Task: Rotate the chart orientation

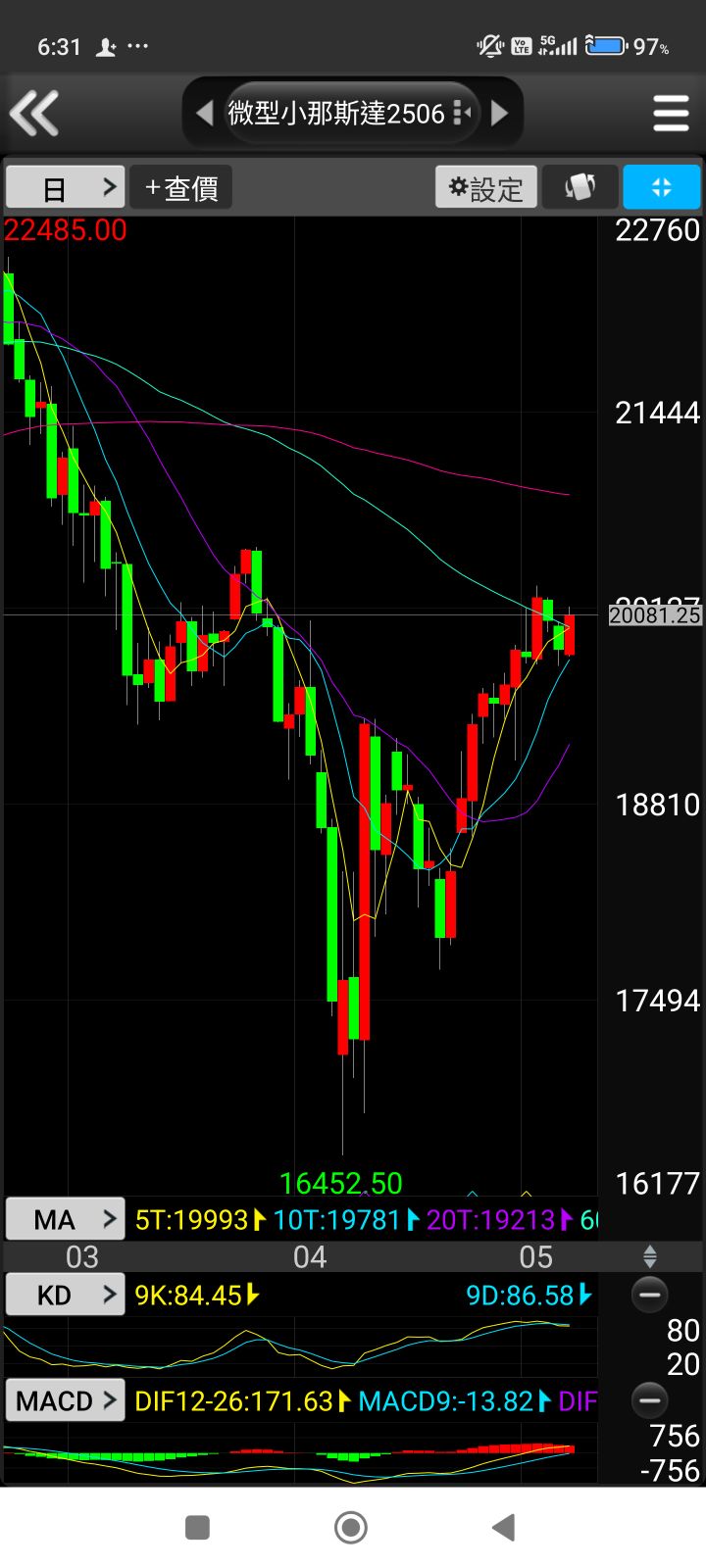Action: tap(580, 187)
